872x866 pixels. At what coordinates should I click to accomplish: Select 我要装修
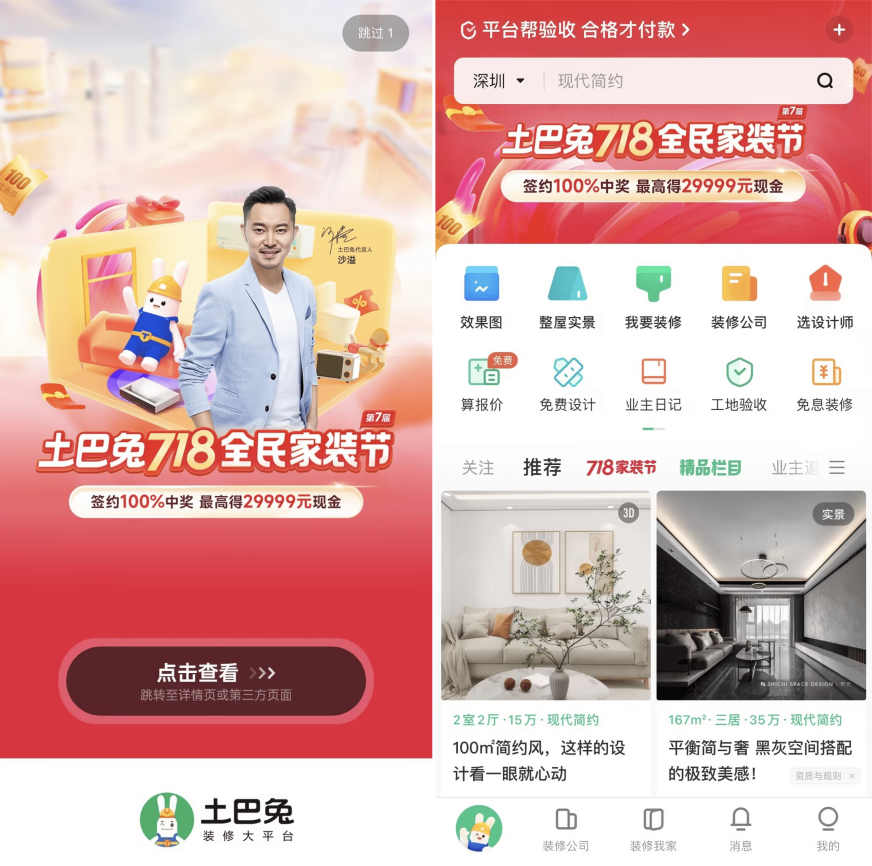(x=653, y=297)
